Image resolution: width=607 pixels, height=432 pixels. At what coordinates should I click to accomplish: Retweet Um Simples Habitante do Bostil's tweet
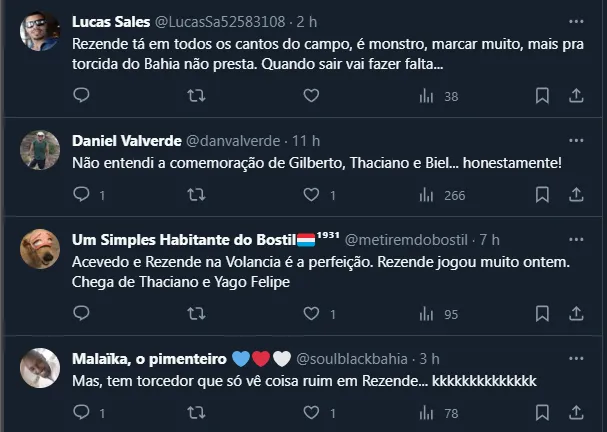click(x=197, y=314)
